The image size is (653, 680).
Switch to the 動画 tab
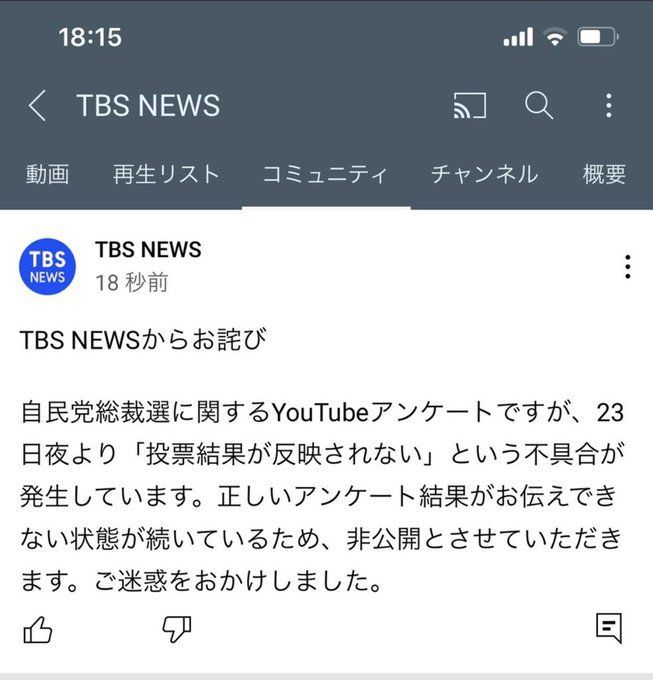(x=47, y=174)
